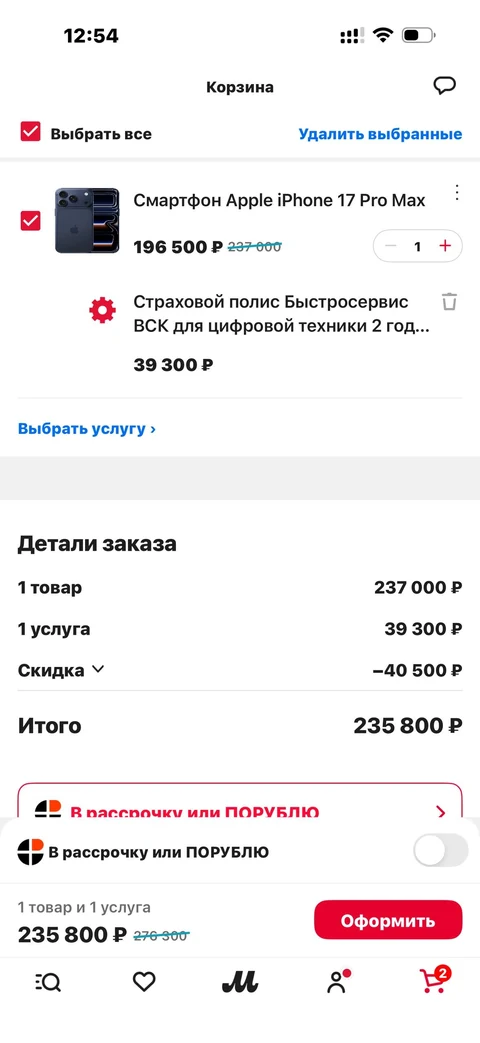
Task: Open Выбрать услугу link
Action: click(x=86, y=428)
